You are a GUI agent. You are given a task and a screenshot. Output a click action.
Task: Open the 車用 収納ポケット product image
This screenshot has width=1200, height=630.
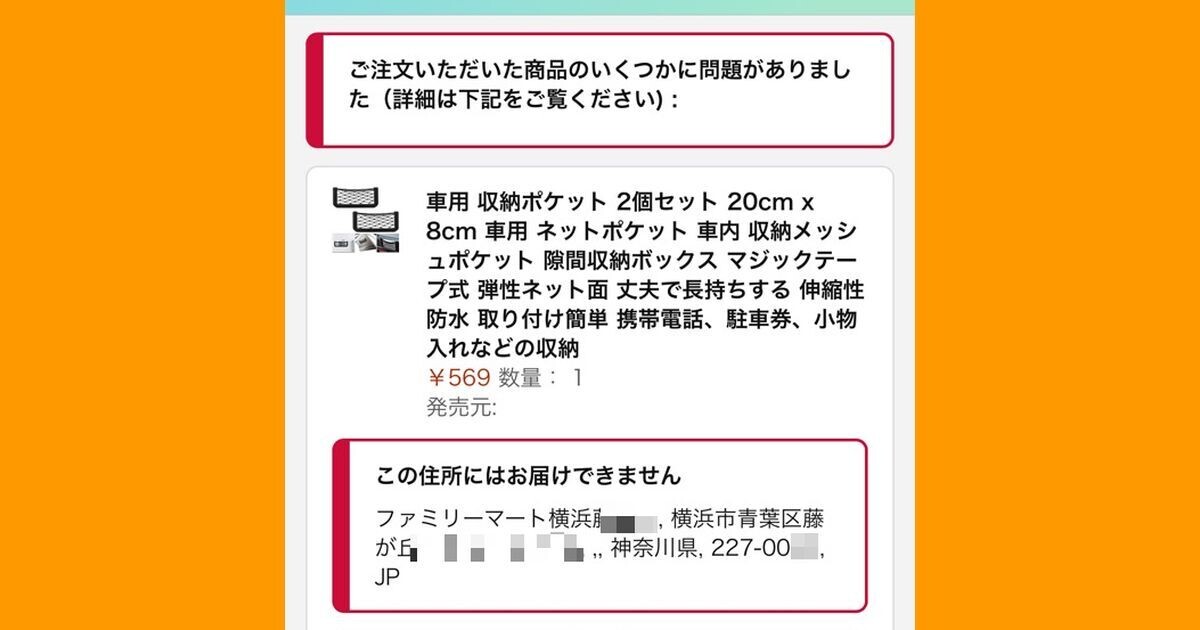click(x=366, y=219)
